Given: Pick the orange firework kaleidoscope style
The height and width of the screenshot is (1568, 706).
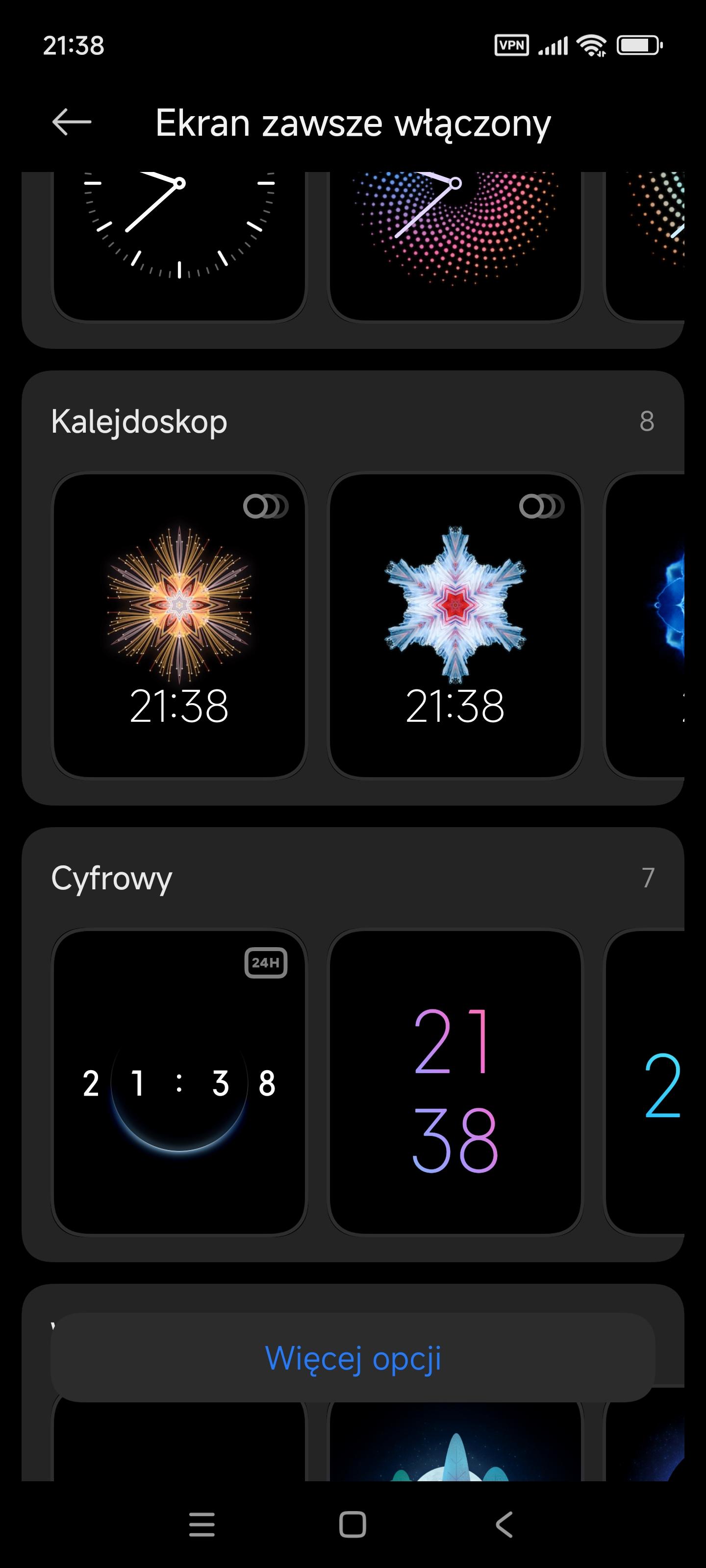Looking at the screenshot, I should tap(179, 625).
